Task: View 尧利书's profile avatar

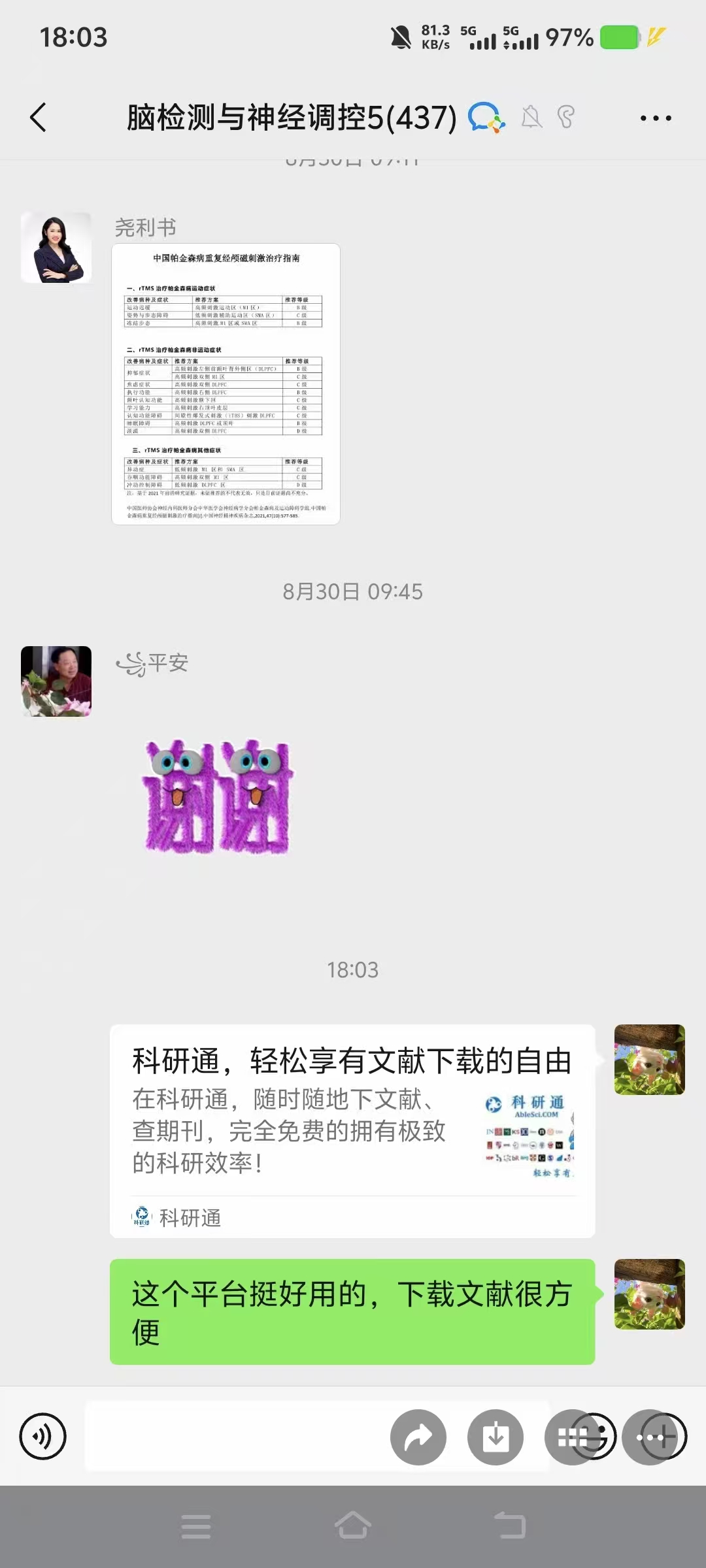Action: point(56,248)
